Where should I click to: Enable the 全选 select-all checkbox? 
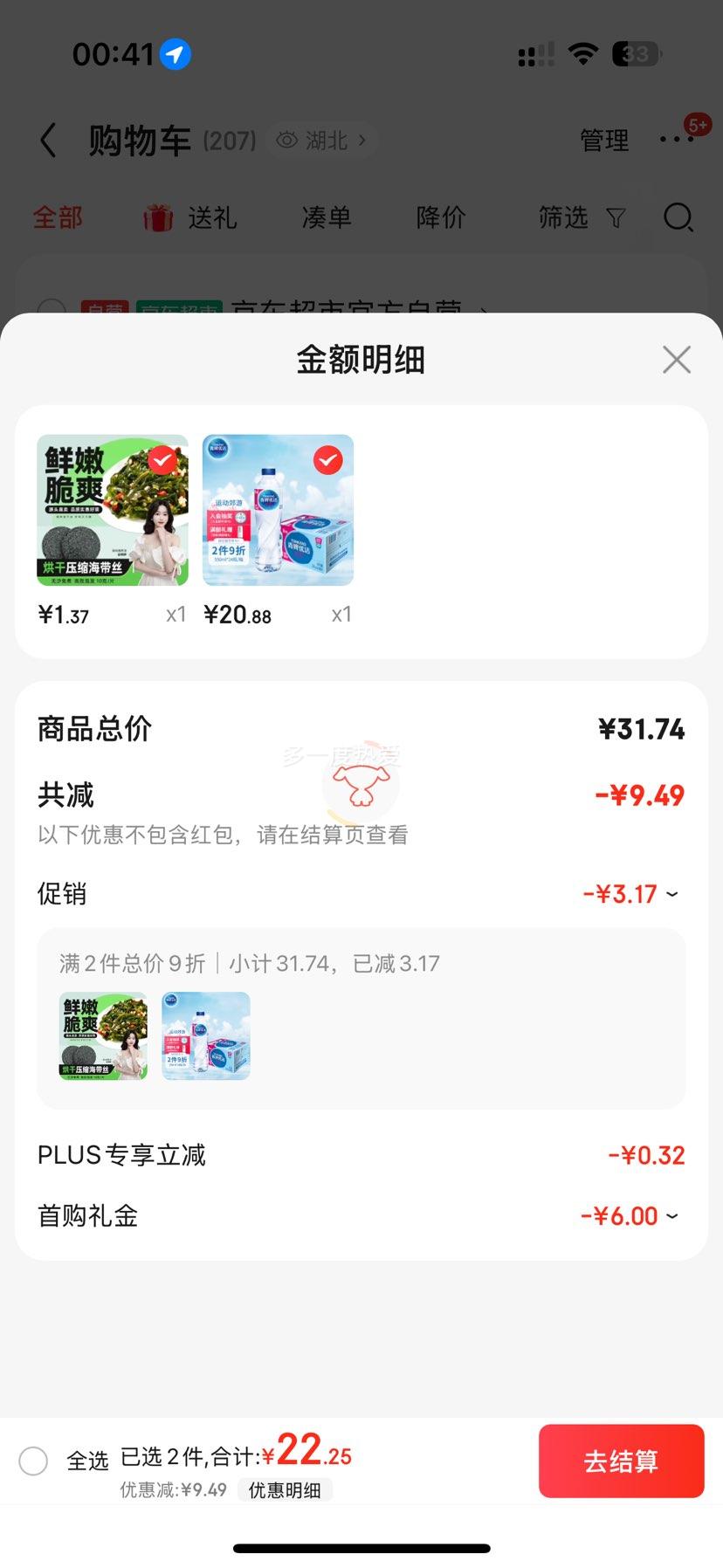coord(34,1461)
